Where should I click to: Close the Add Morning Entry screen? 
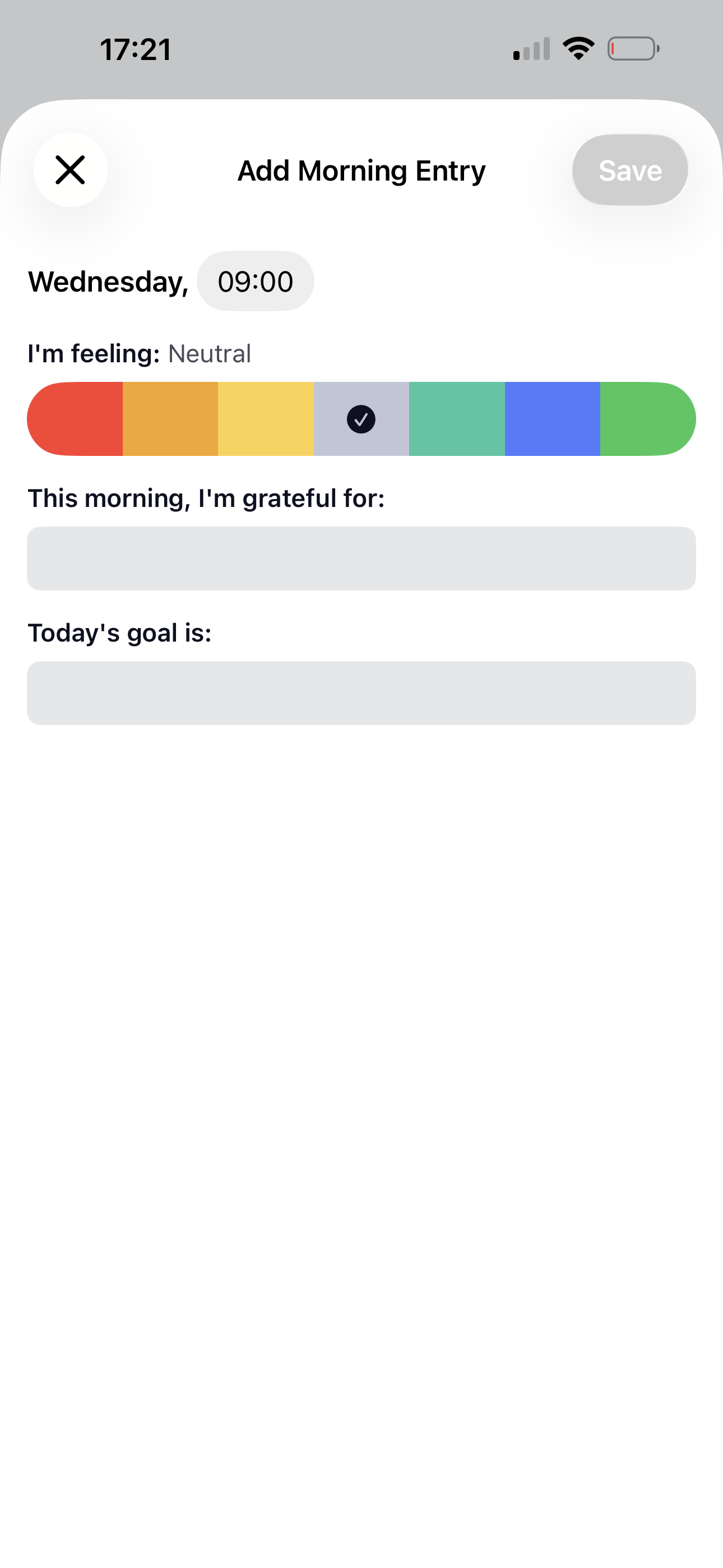tap(71, 170)
